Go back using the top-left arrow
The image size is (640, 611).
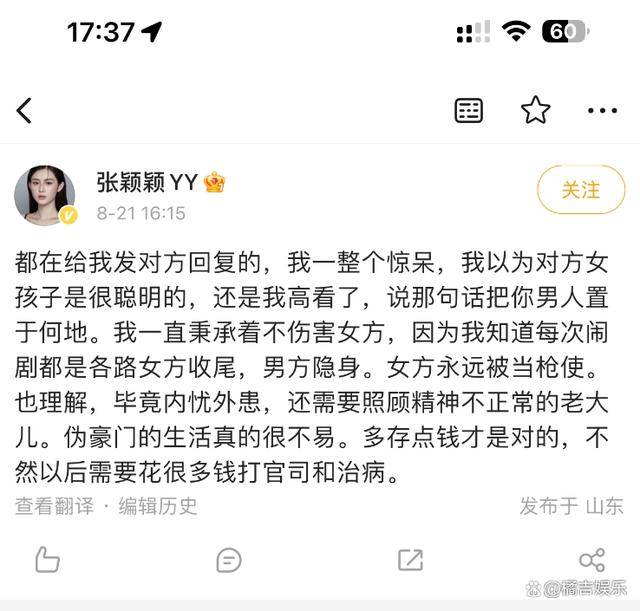pyautogui.click(x=25, y=110)
